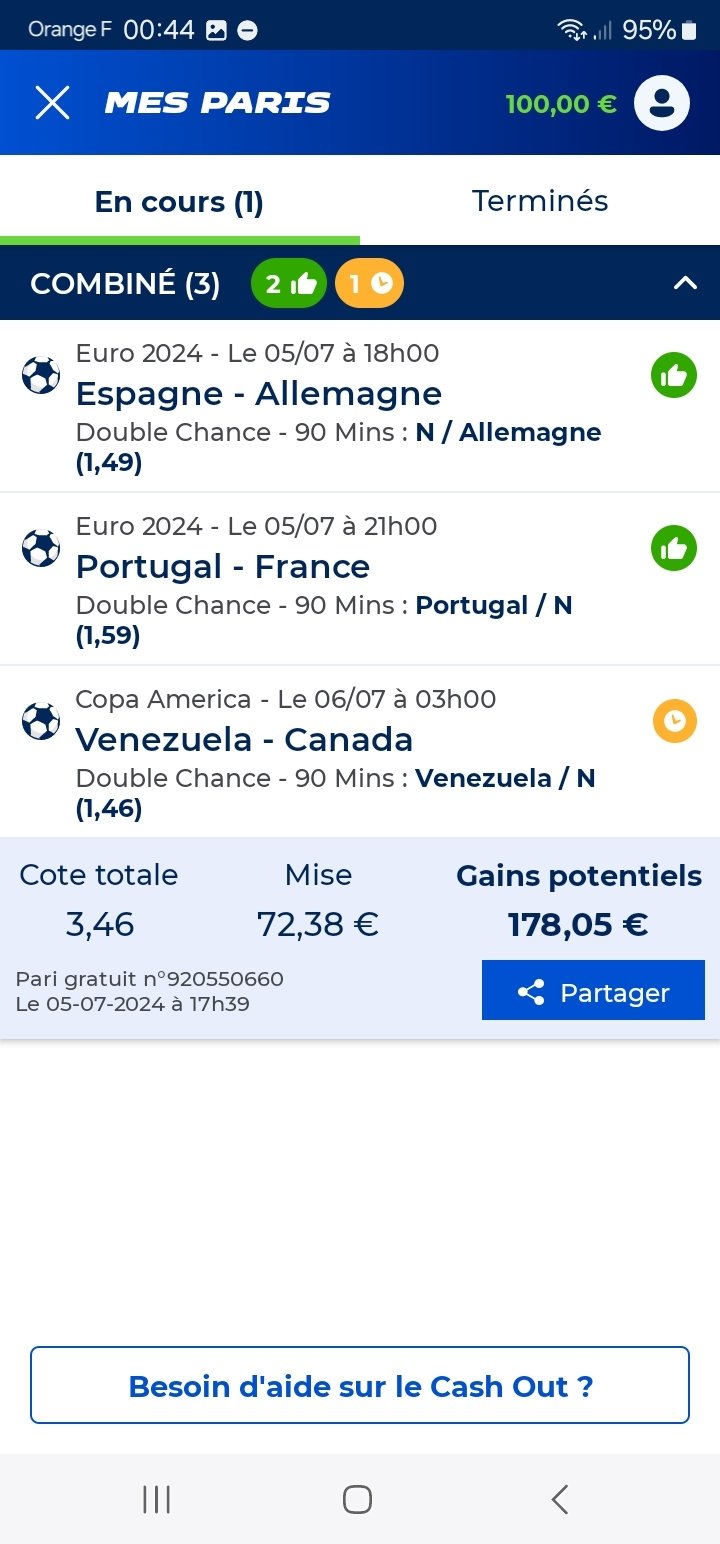The width and height of the screenshot is (720, 1544).
Task: Open the Portugal - France match
Action: point(223,567)
